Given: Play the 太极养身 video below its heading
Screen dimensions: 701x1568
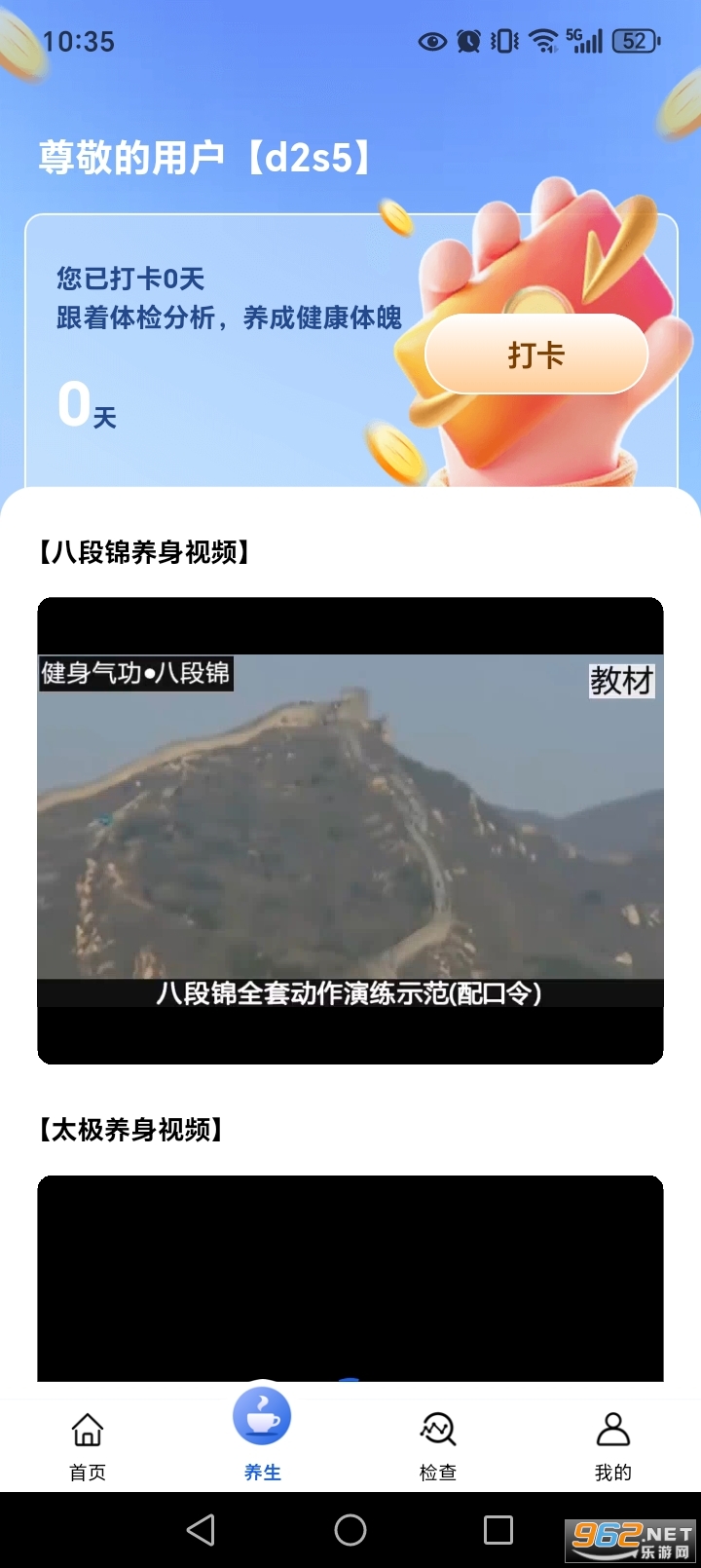Looking at the screenshot, I should 350,1276.
